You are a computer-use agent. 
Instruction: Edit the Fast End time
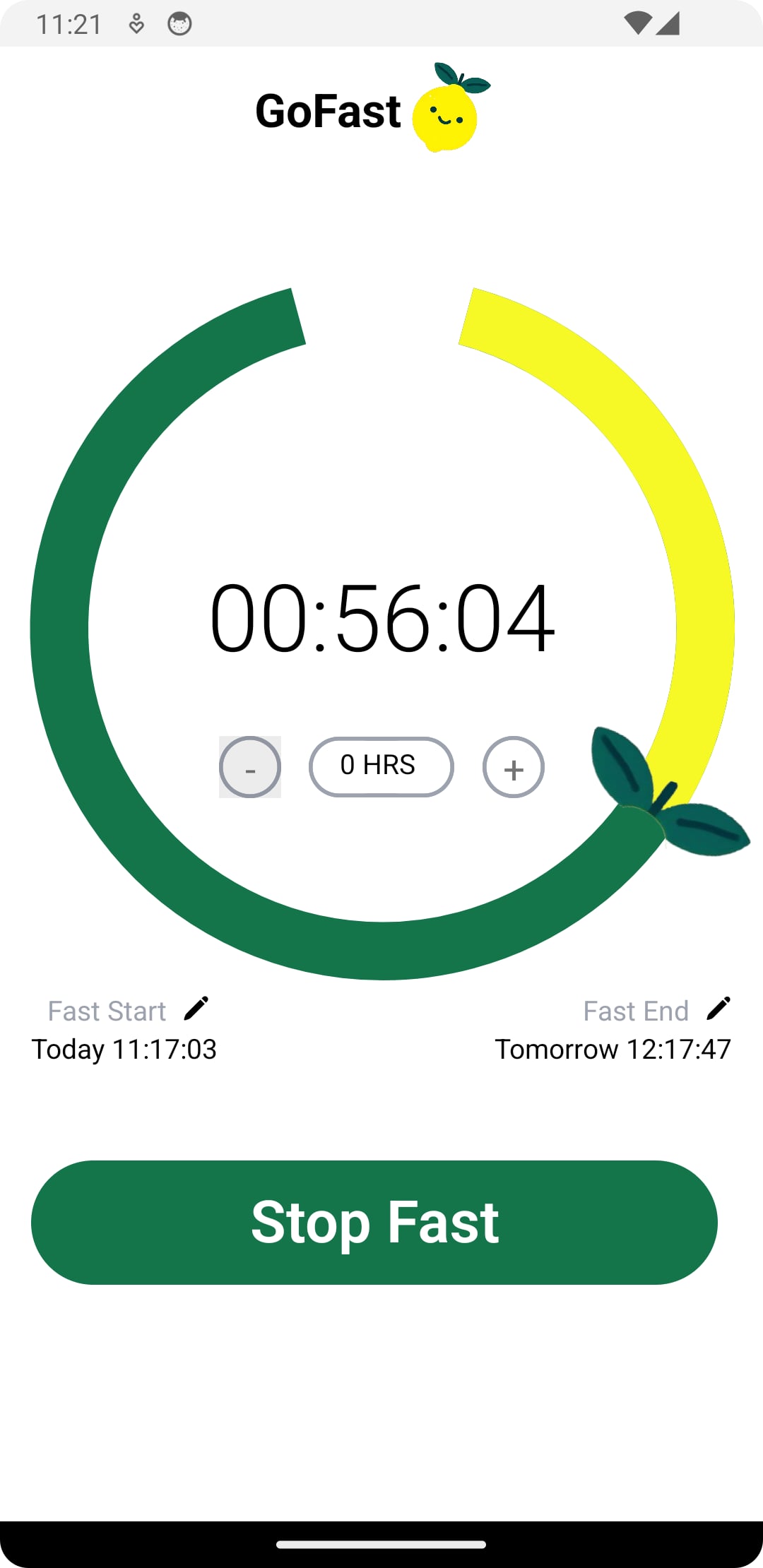tap(718, 1009)
